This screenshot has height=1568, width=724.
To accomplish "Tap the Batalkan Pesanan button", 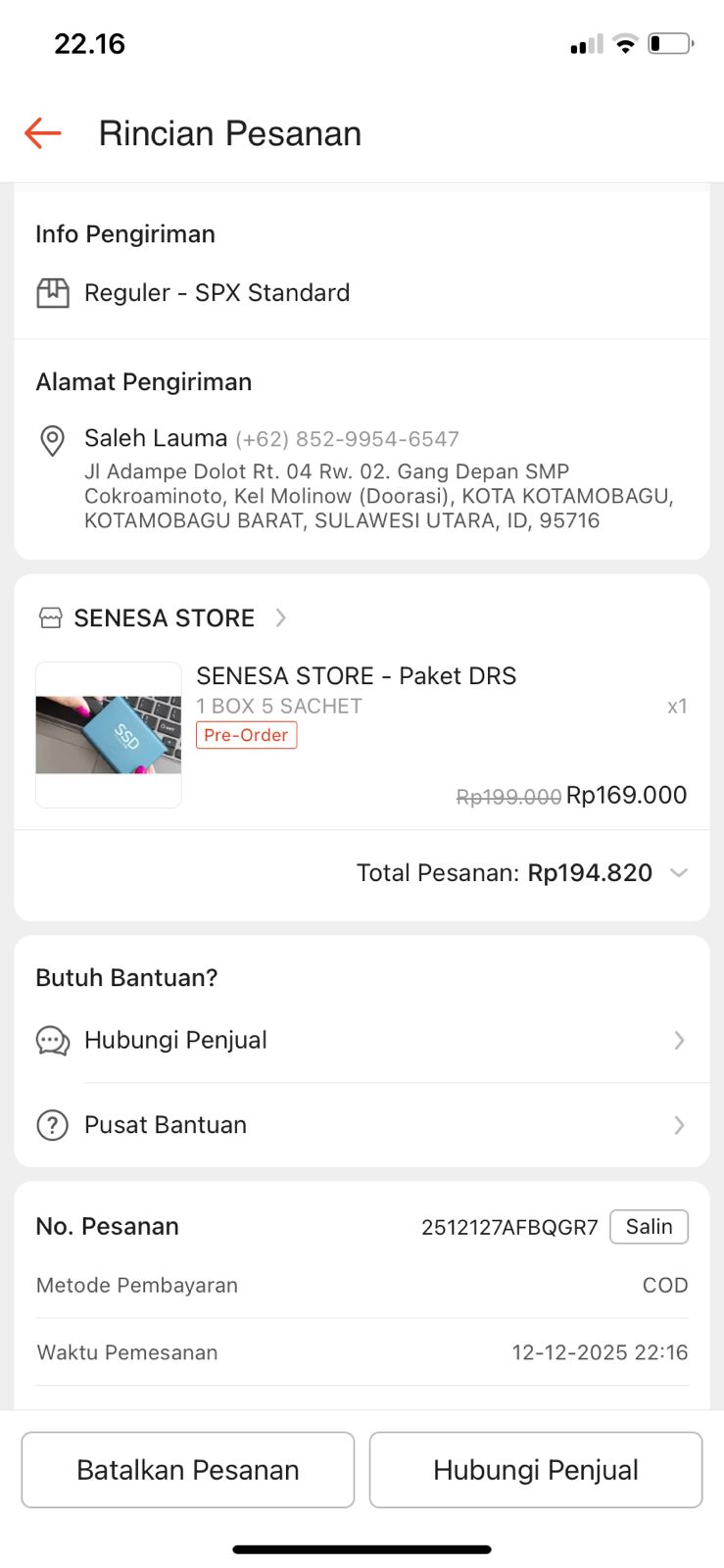I will [x=188, y=1470].
